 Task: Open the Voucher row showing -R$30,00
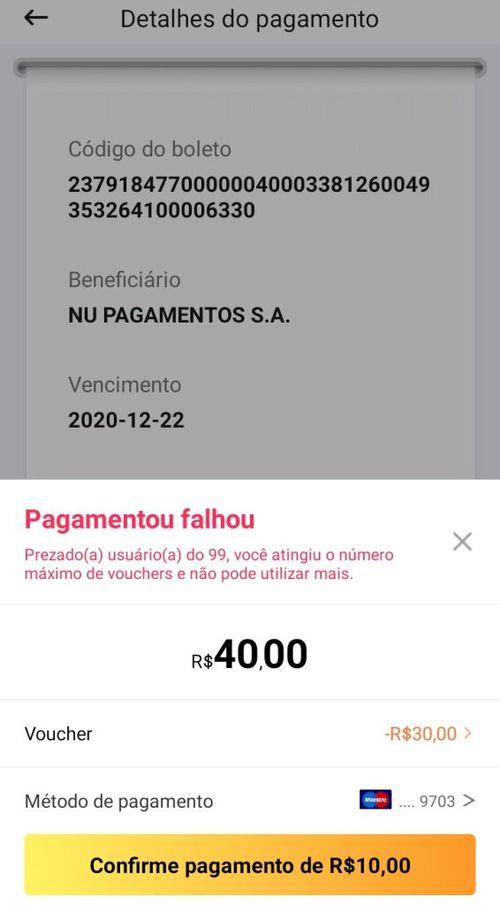(250, 734)
